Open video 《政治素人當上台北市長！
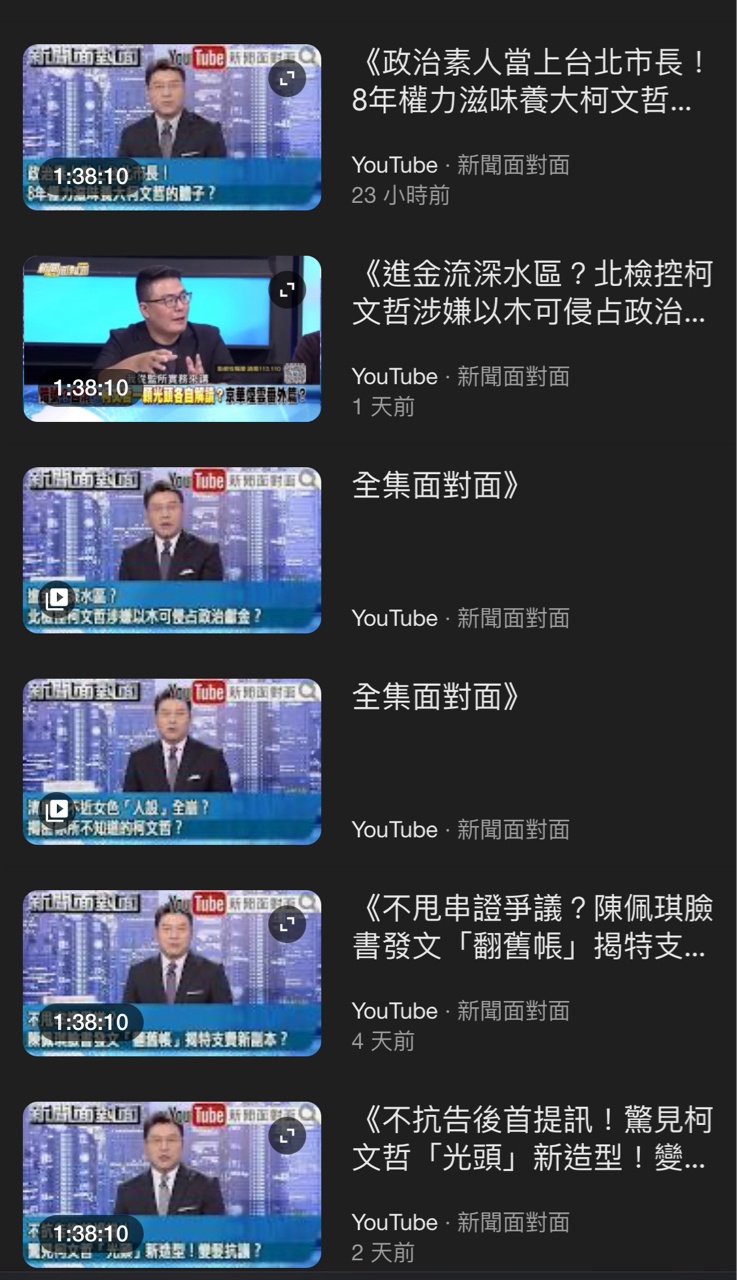 pos(530,83)
